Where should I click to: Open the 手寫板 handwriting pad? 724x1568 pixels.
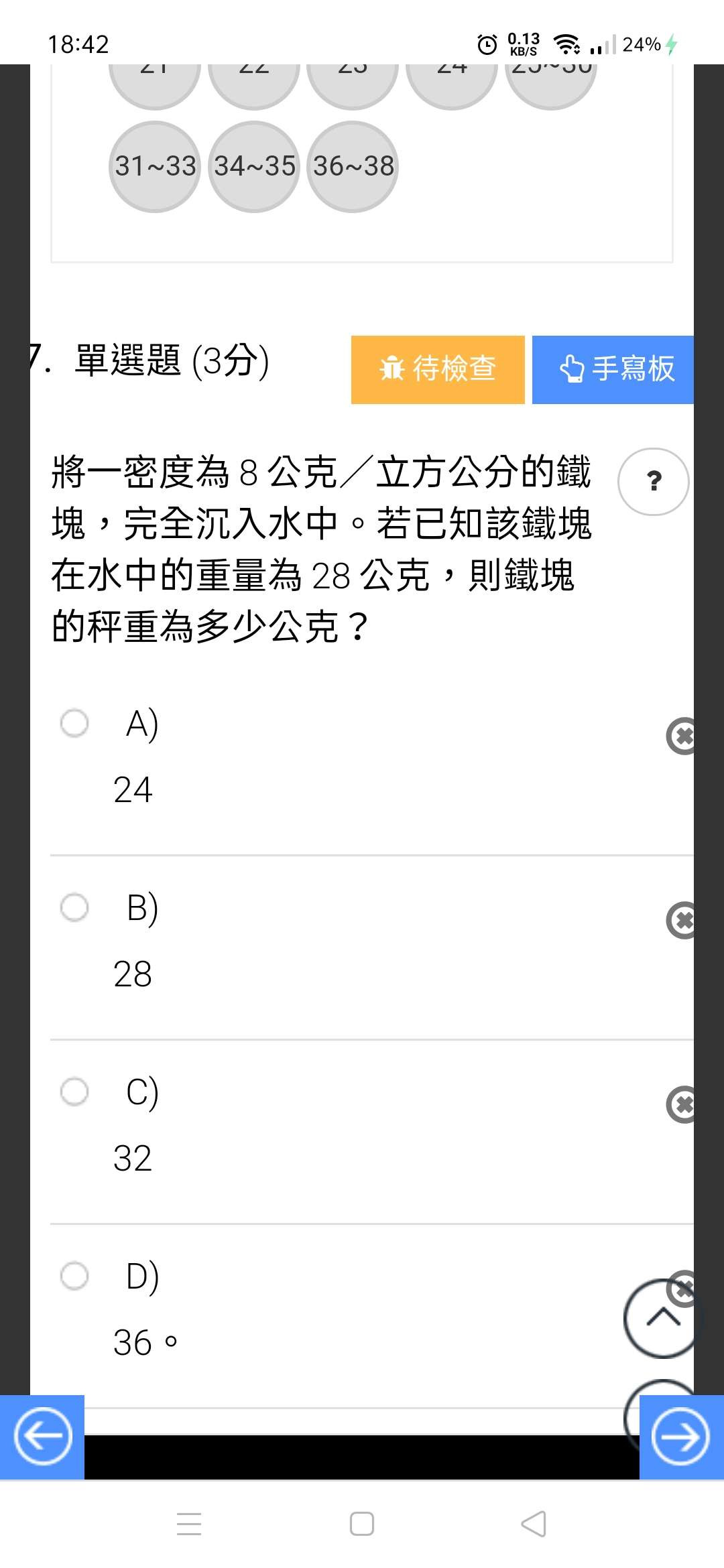point(613,369)
